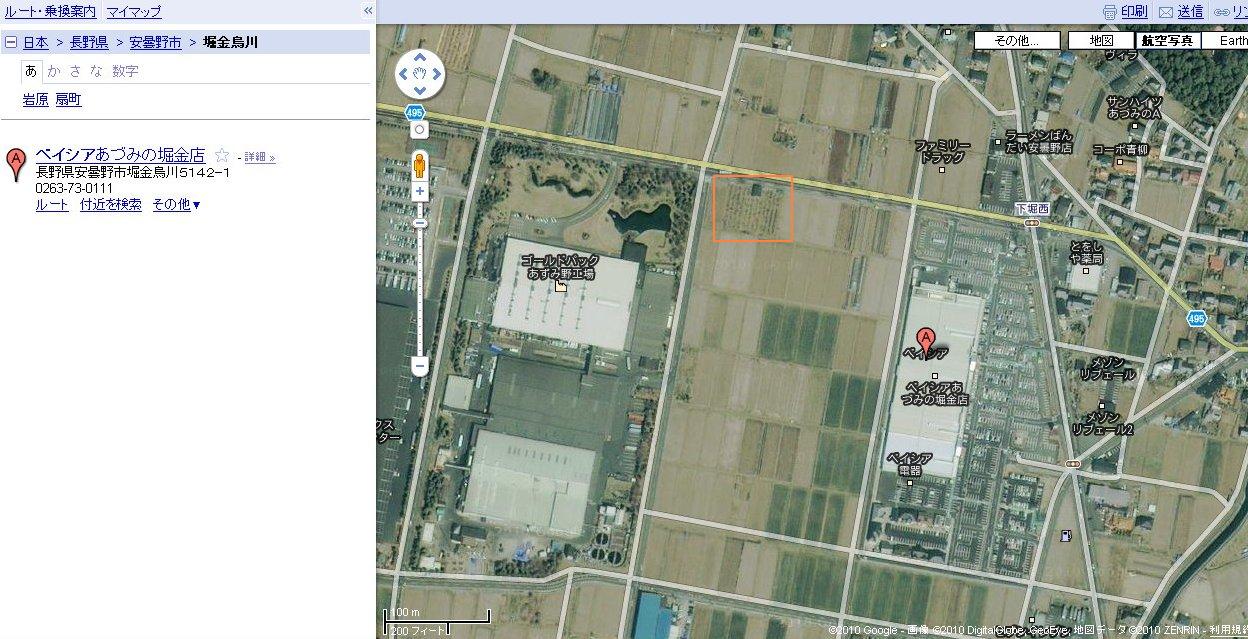The height and width of the screenshot is (639, 1248).
Task: Tap 付近を検索 to search nearby
Action: (x=111, y=204)
